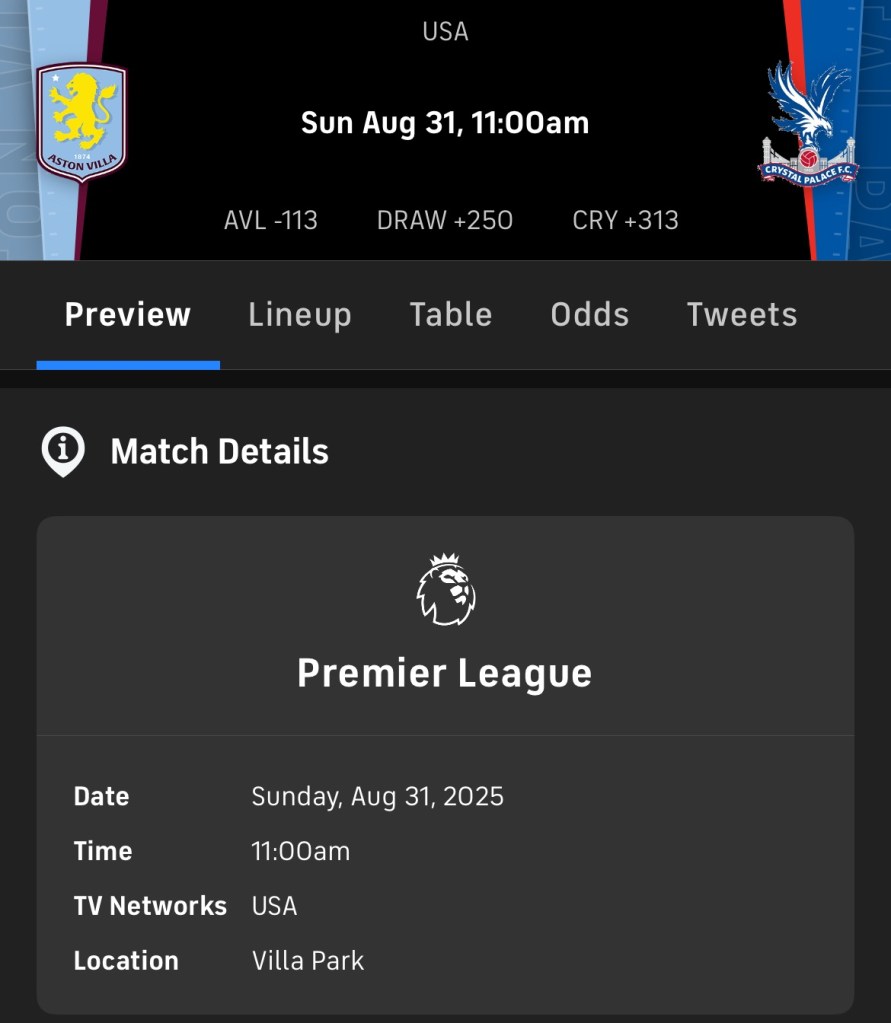Select the Preview tab
Screen dimensions: 891x1023
point(128,315)
